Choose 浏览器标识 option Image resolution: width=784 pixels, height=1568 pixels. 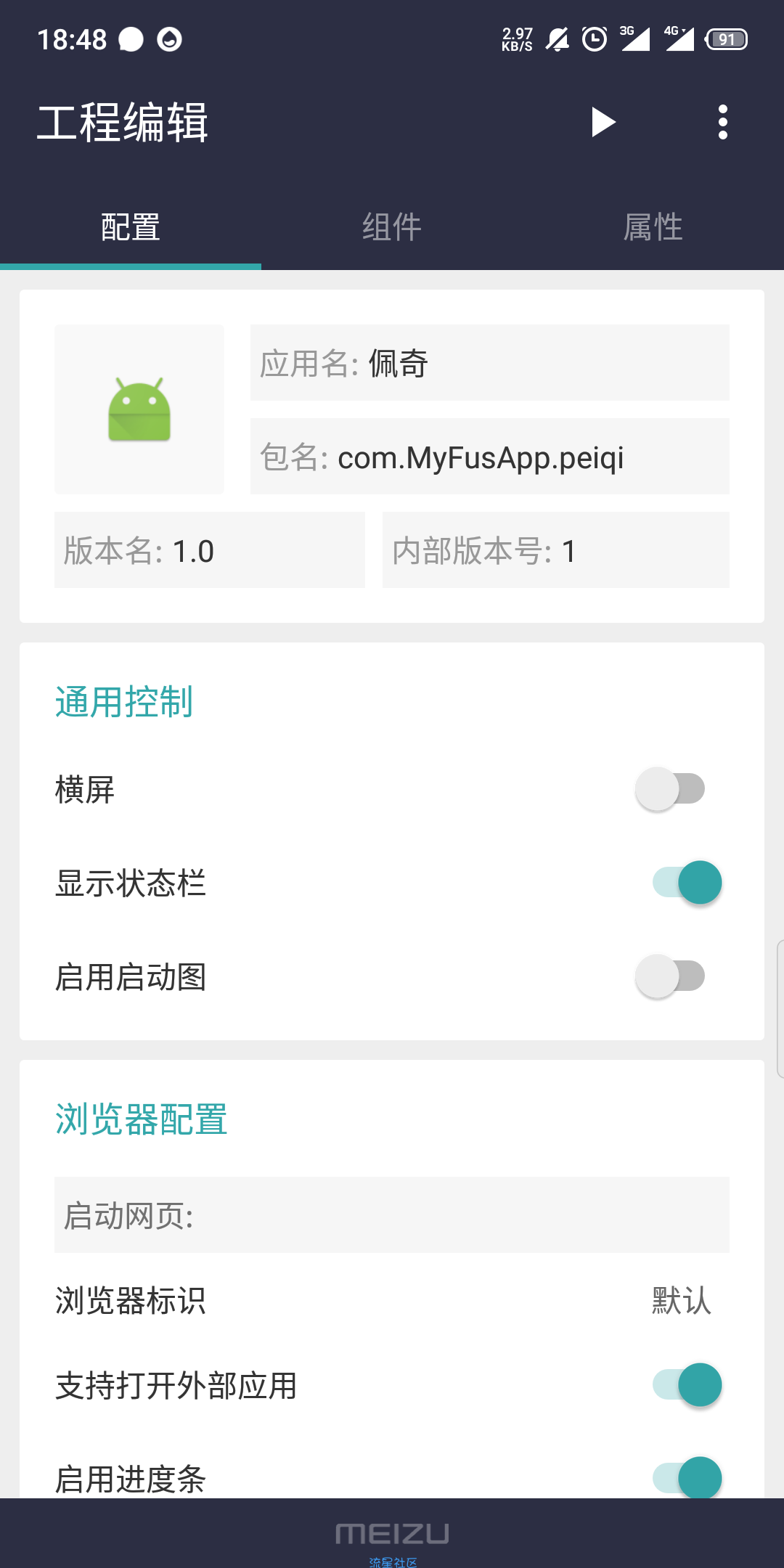pyautogui.click(x=681, y=1300)
